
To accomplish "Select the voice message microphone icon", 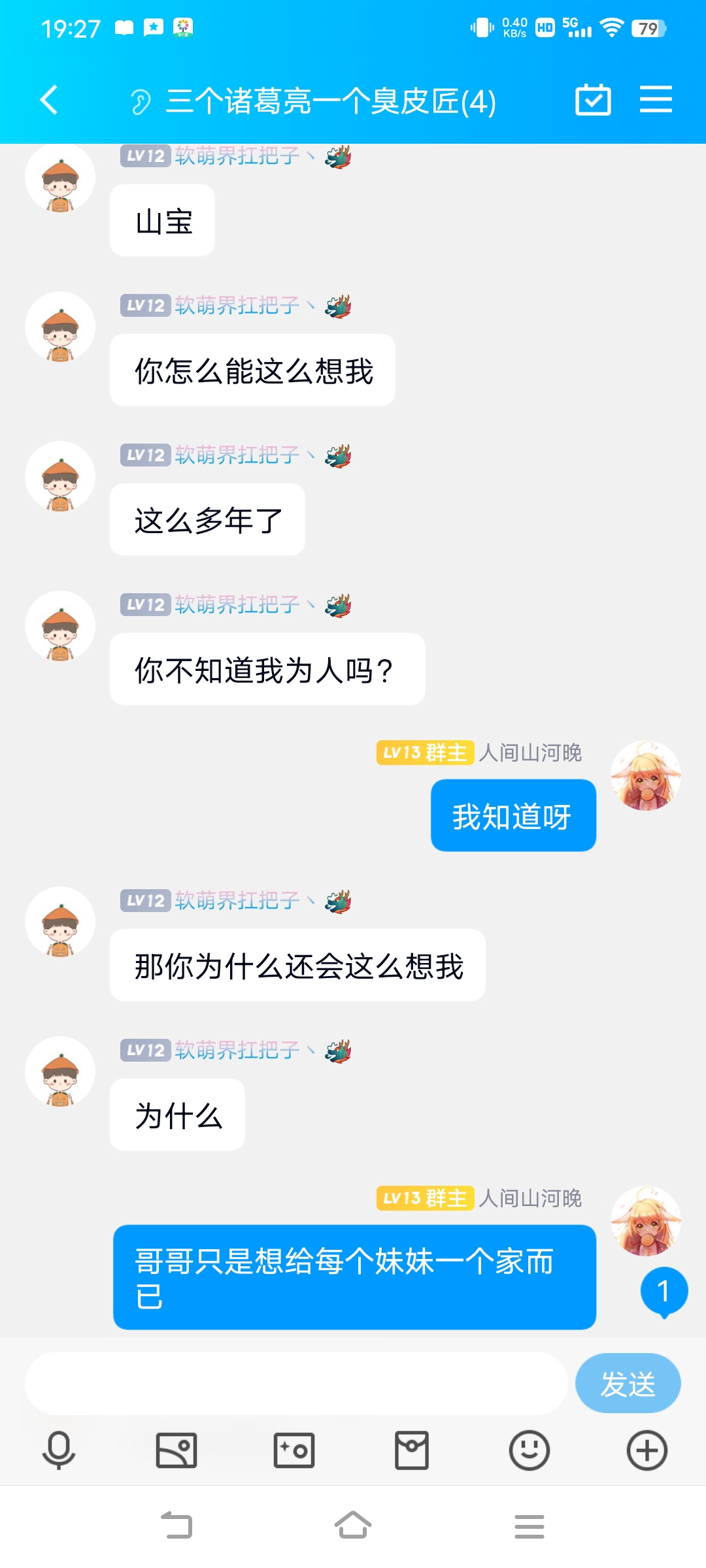I will tap(59, 1450).
